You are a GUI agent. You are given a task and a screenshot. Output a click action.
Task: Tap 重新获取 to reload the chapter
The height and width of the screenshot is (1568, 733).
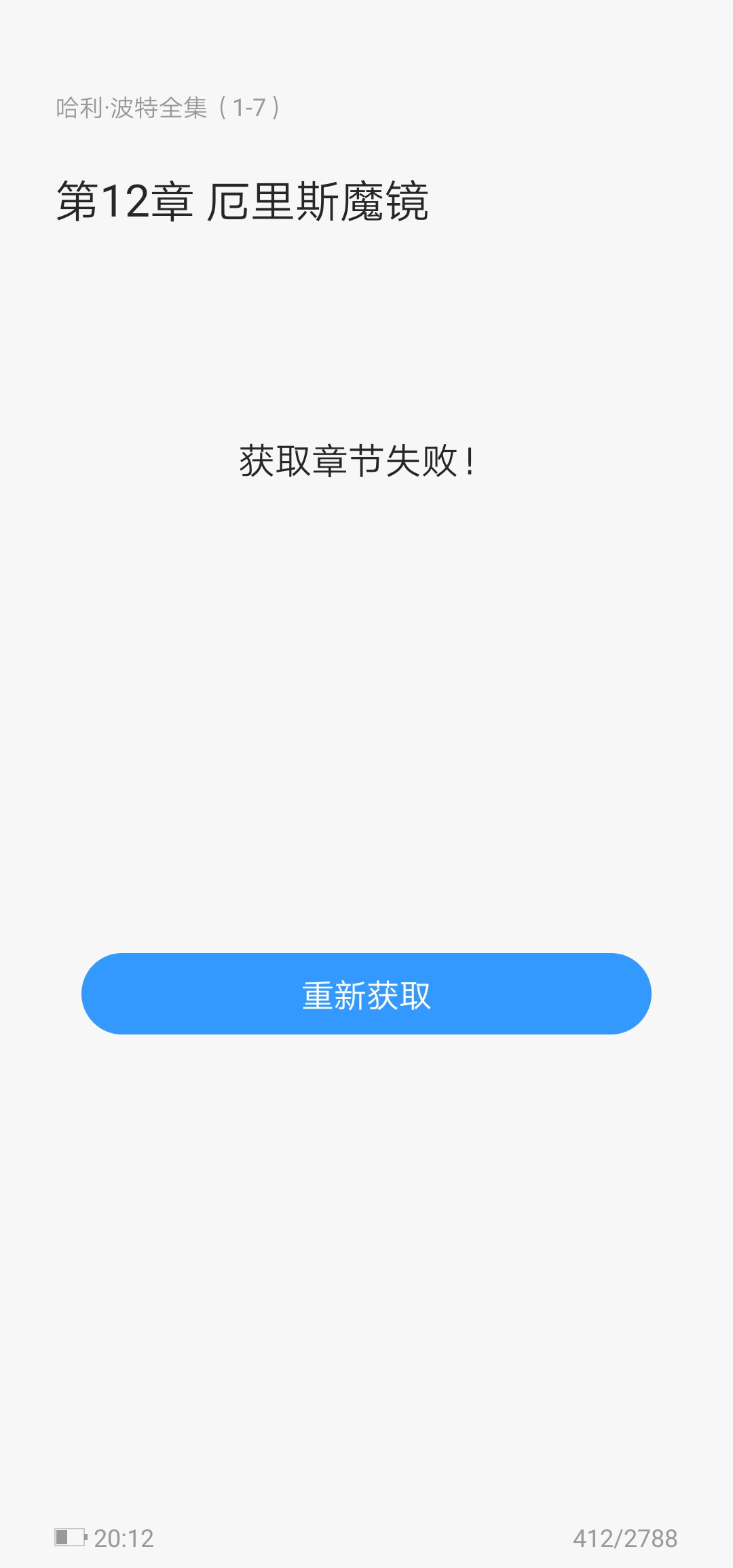(366, 994)
